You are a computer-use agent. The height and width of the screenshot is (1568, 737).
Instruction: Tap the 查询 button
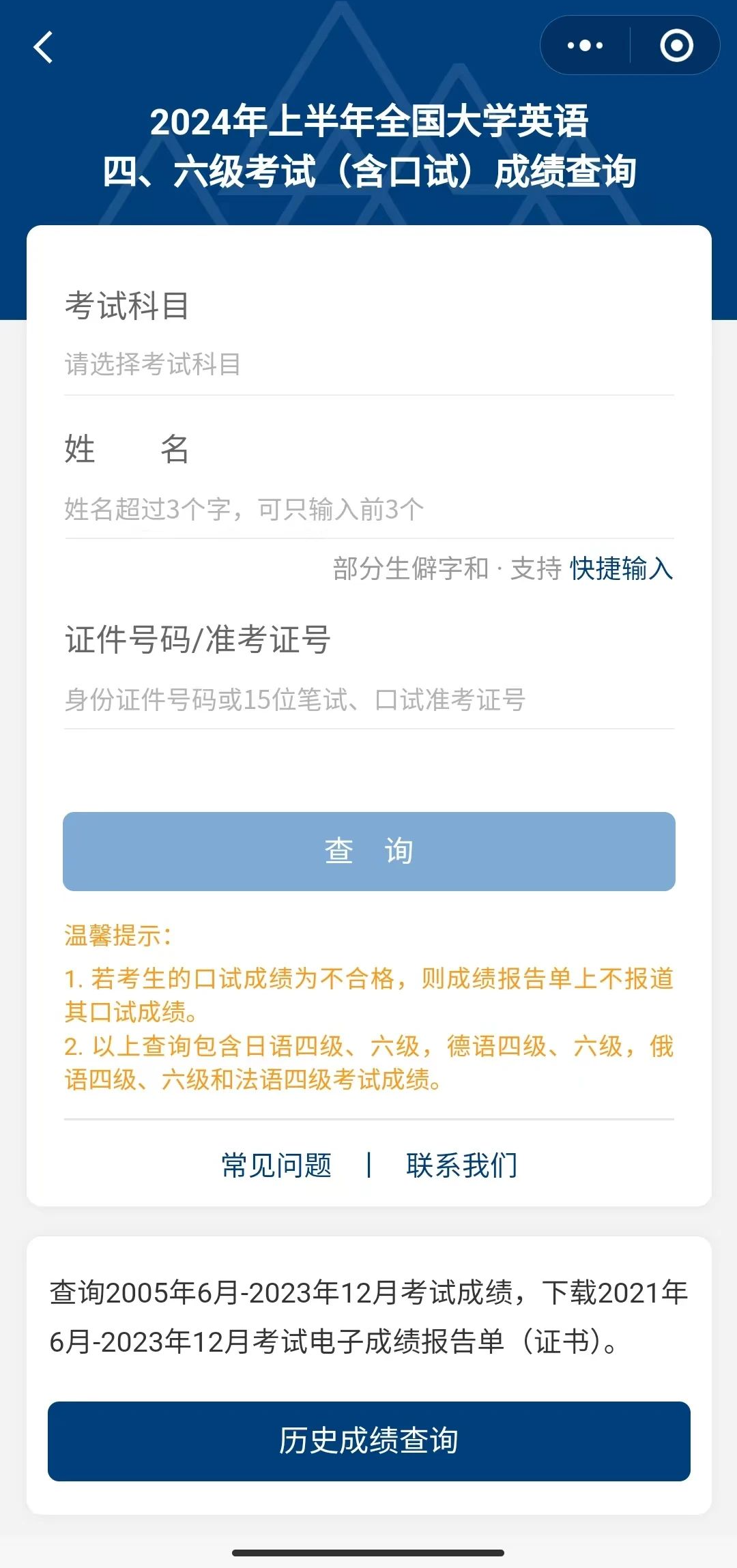tap(369, 851)
